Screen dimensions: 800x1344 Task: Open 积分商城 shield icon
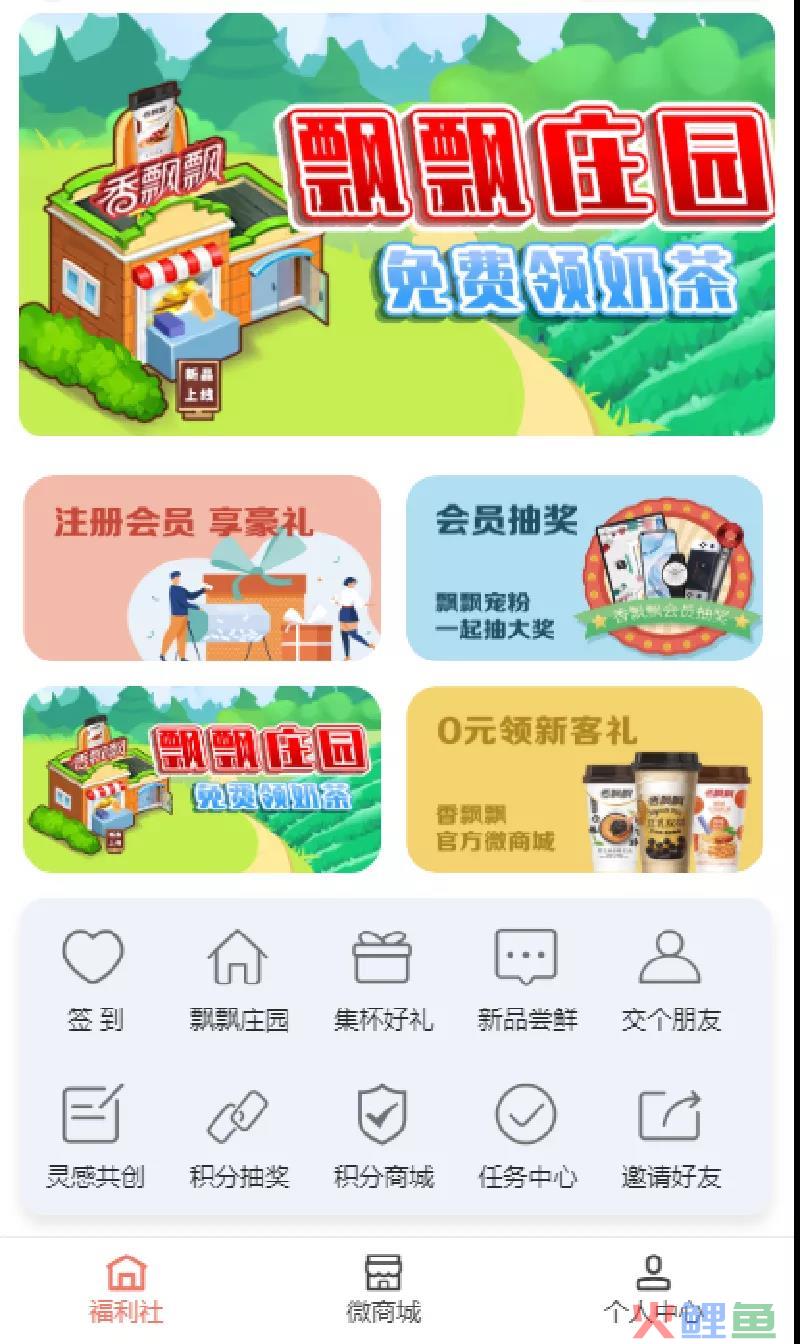point(382,1115)
